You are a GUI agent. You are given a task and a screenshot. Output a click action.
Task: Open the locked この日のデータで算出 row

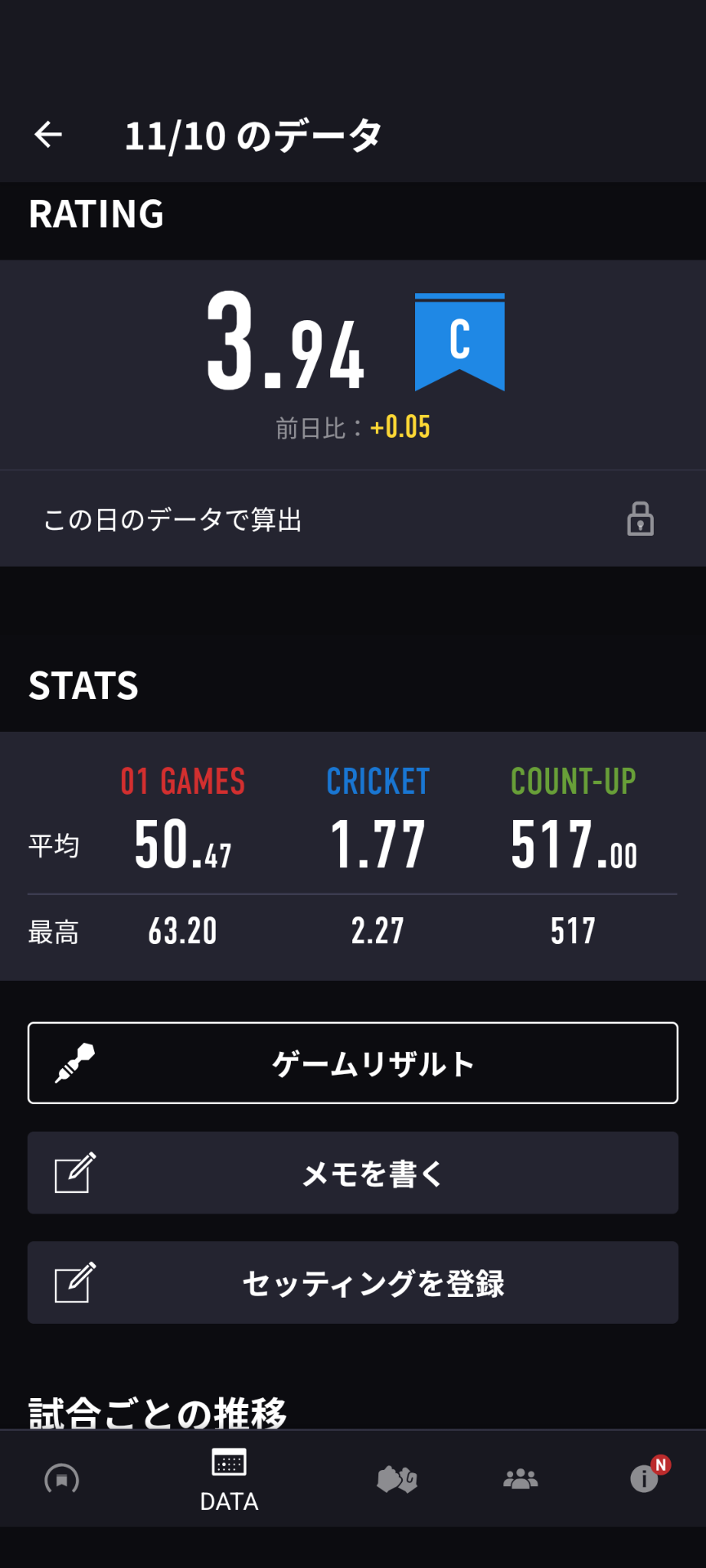pyautogui.click(x=353, y=519)
